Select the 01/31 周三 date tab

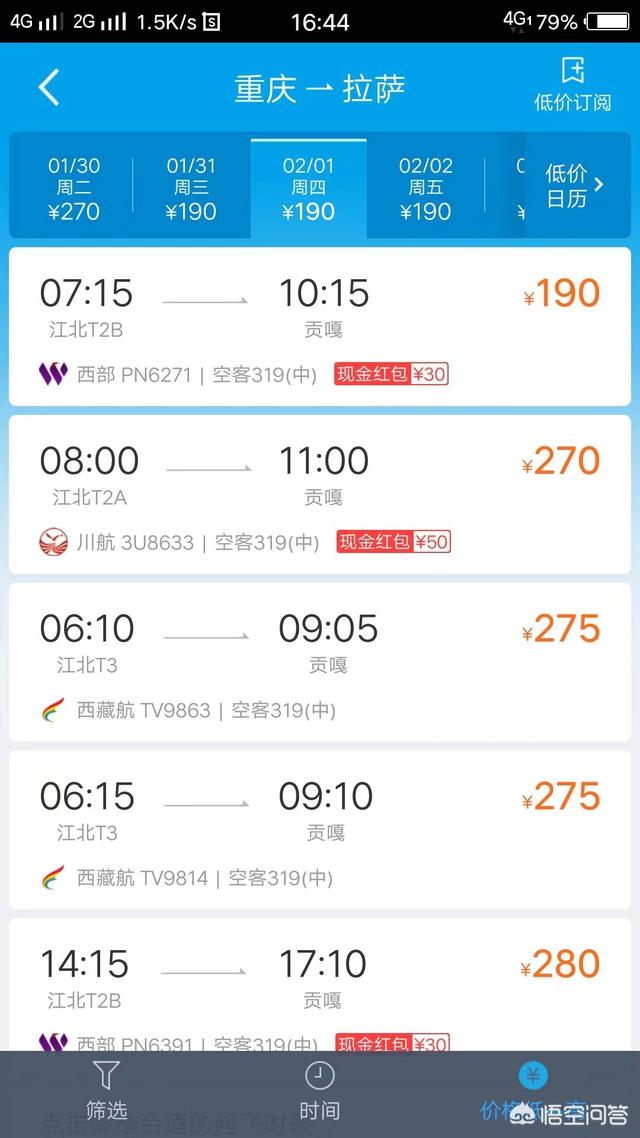point(191,188)
